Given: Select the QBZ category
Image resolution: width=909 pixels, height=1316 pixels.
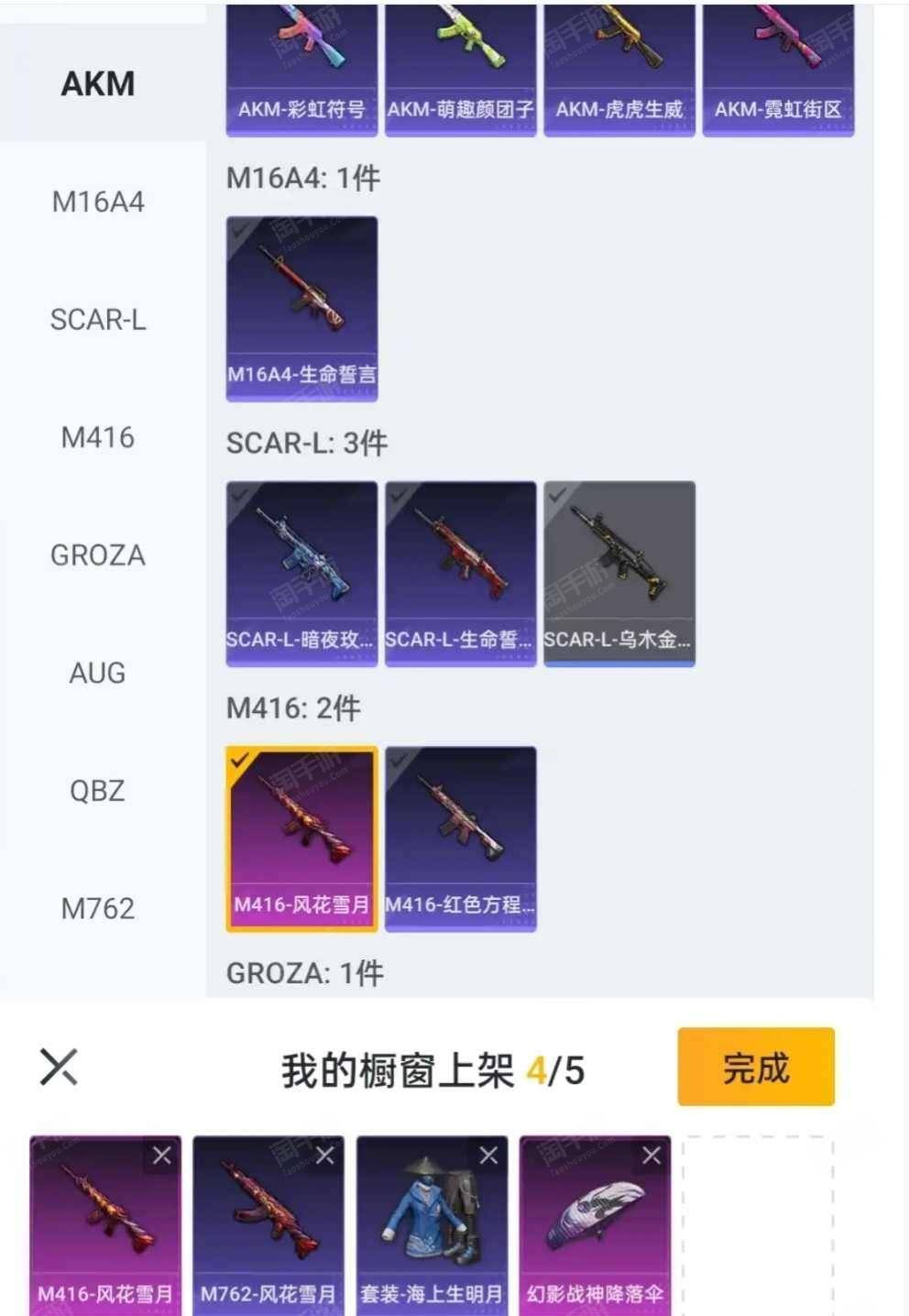Looking at the screenshot, I should (x=98, y=791).
